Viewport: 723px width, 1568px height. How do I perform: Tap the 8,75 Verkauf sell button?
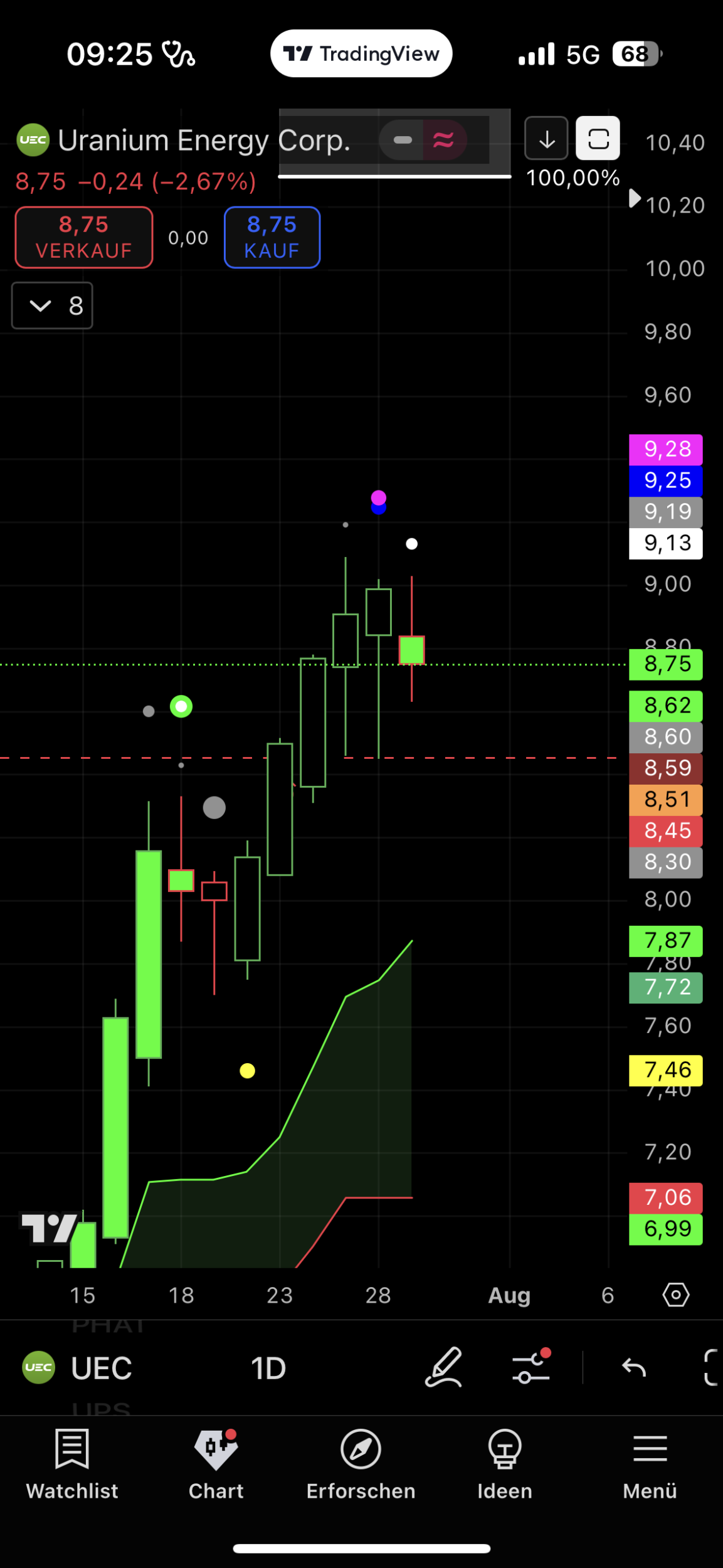[x=83, y=237]
